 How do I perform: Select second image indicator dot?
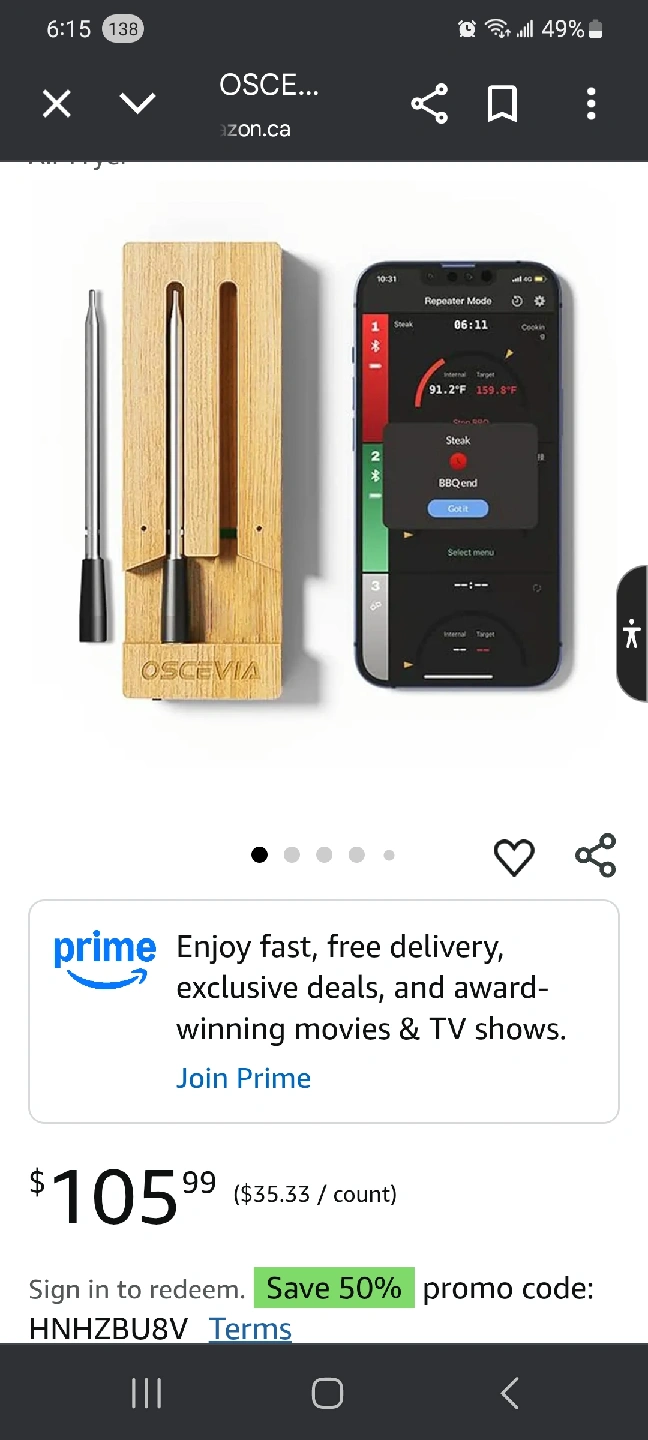(x=292, y=855)
